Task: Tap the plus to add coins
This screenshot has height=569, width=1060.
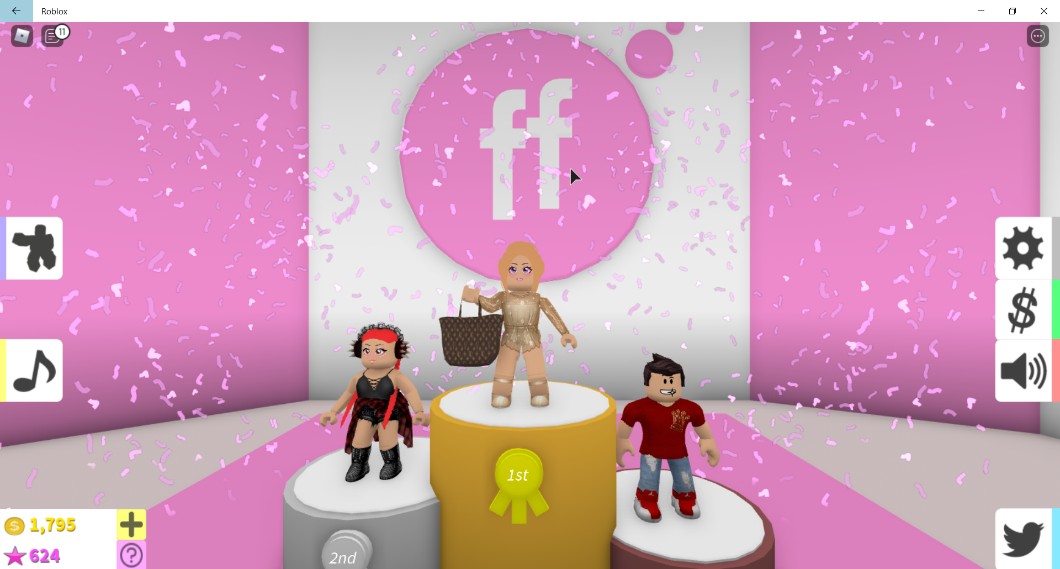Action: (x=131, y=524)
